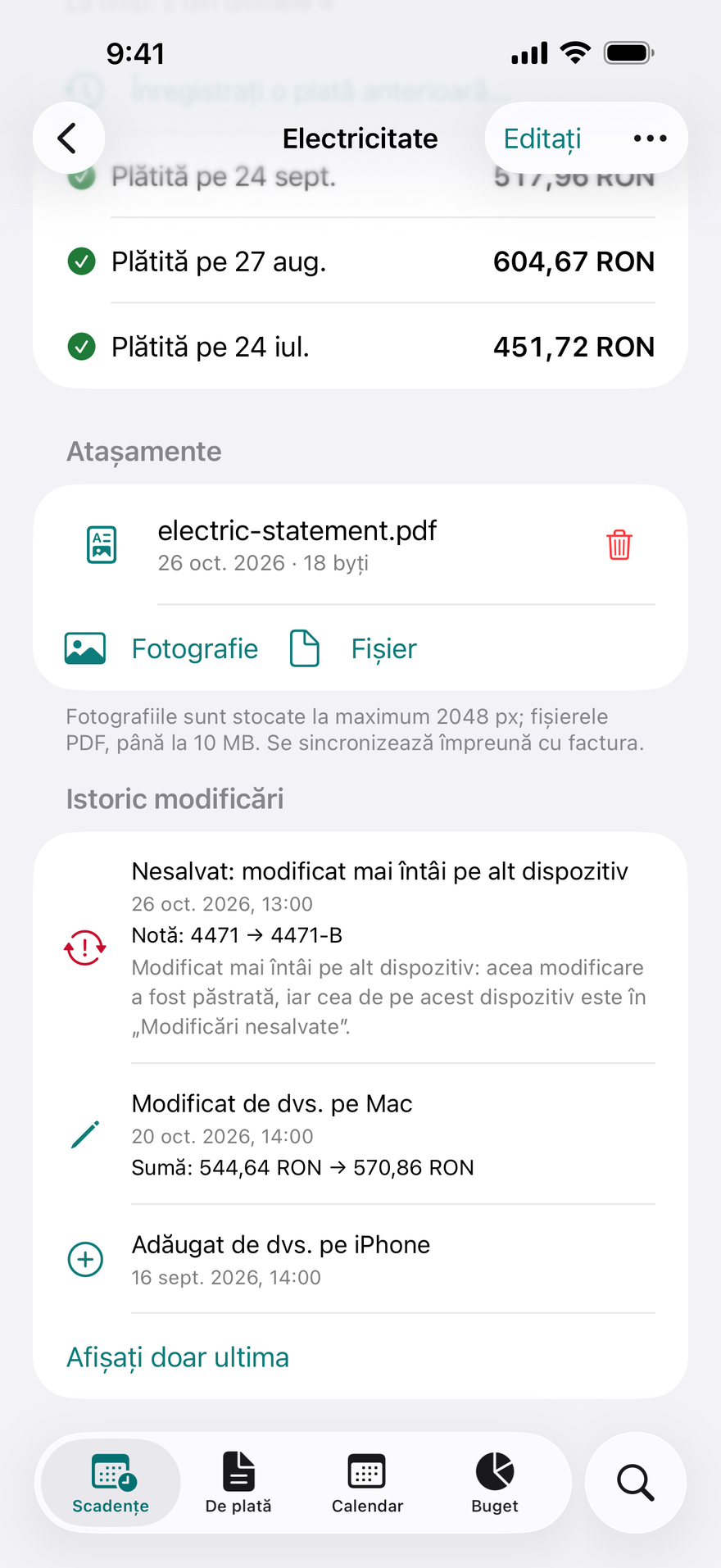Tap Afișați doar ultima link
721x1568 pixels.
tap(178, 1357)
